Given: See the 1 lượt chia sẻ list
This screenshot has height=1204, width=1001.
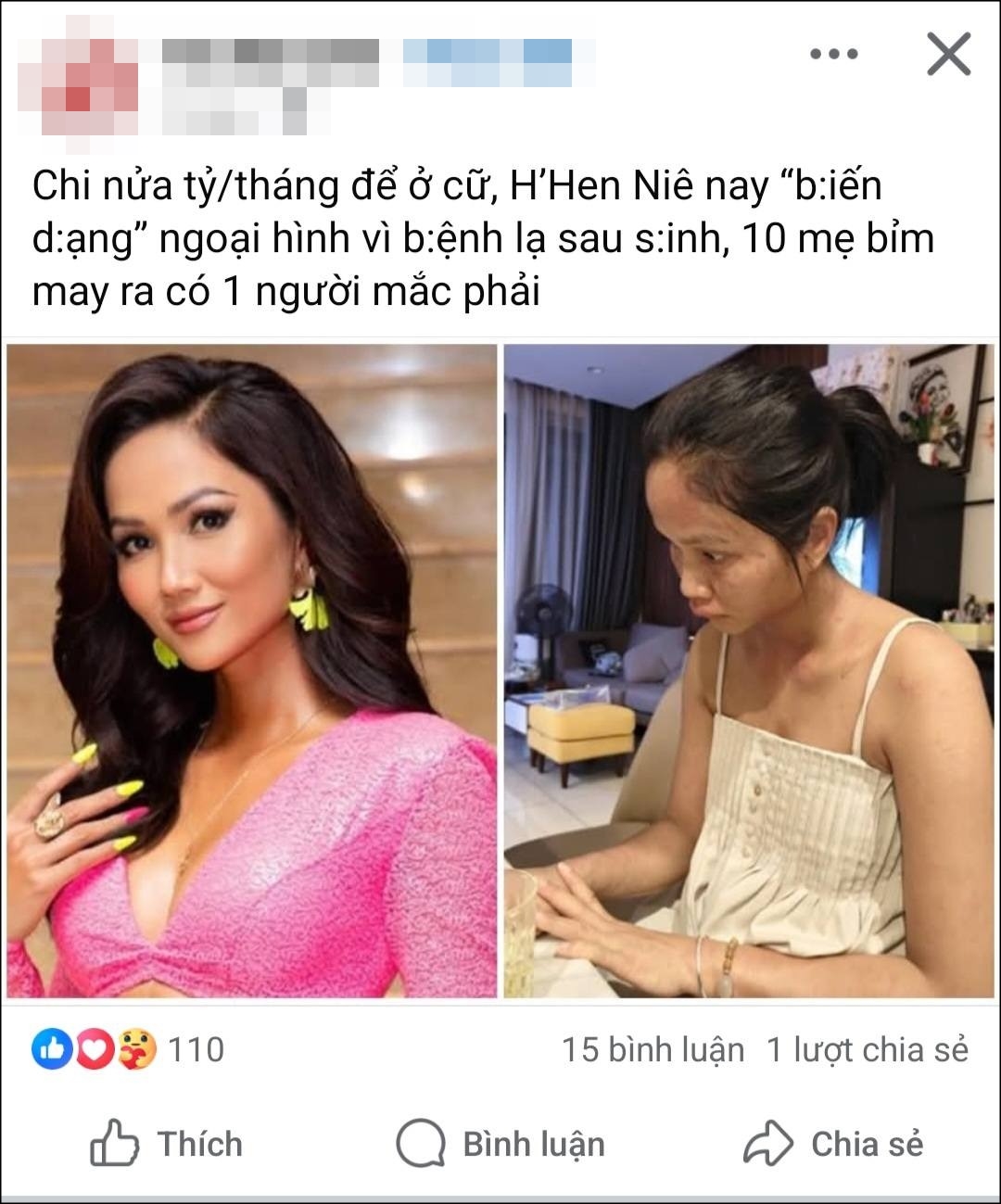Looking at the screenshot, I should [867, 1049].
